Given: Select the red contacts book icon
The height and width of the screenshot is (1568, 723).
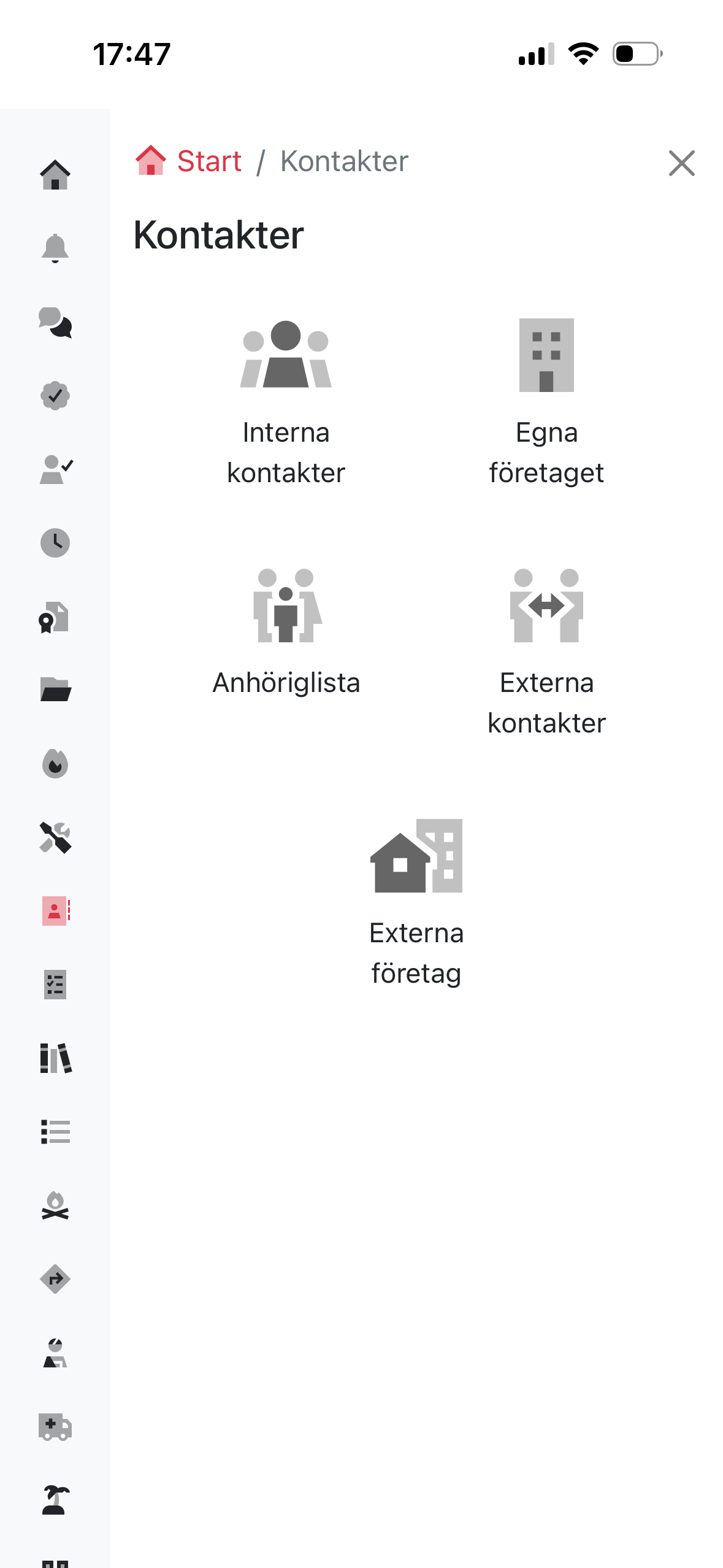Looking at the screenshot, I should coord(55,911).
